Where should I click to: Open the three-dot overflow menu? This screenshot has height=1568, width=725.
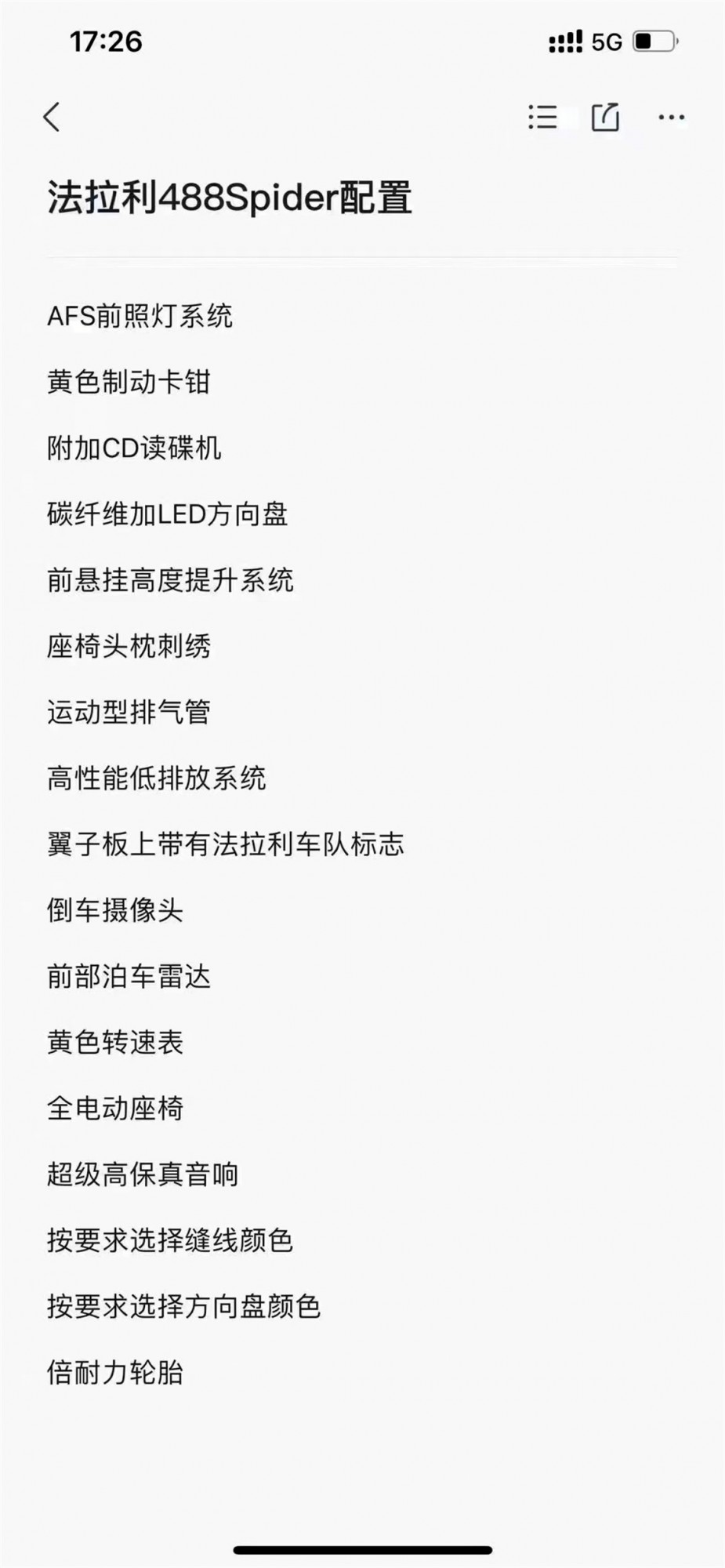(x=671, y=118)
